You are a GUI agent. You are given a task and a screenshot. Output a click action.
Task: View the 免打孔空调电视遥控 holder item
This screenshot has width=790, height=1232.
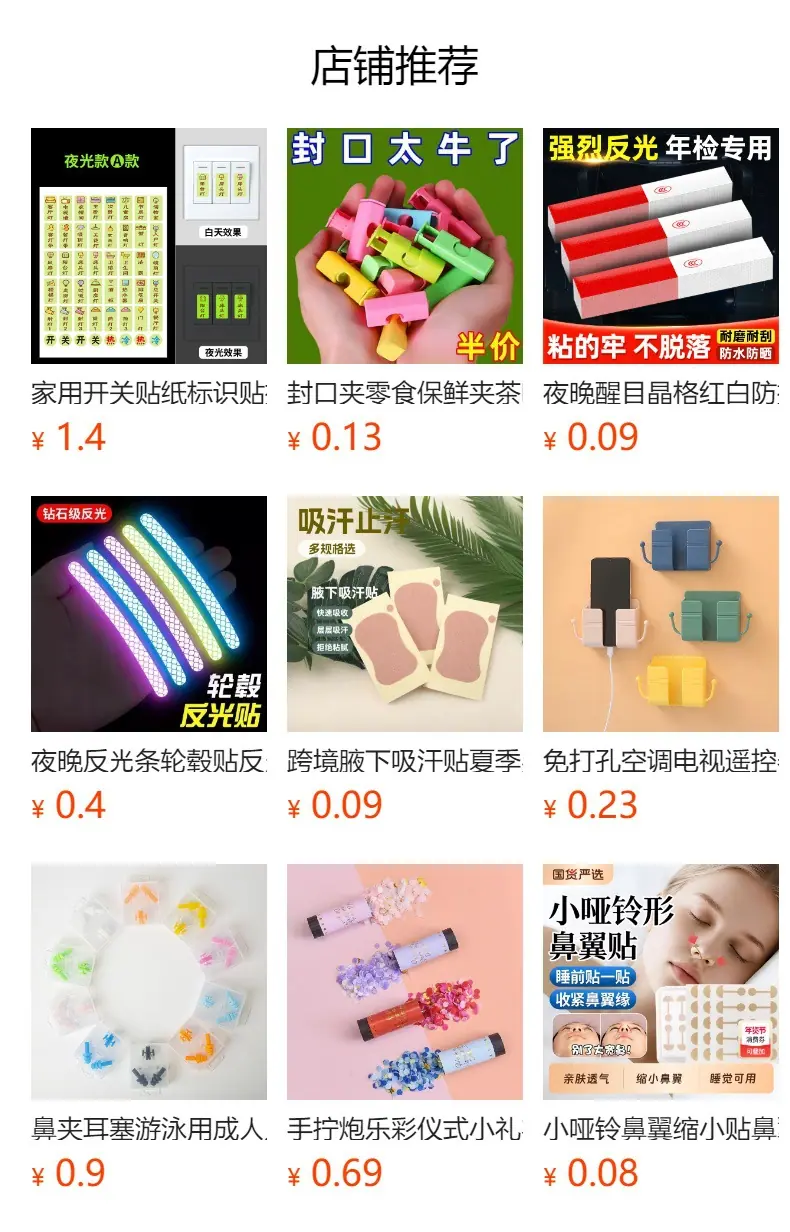pos(661,659)
